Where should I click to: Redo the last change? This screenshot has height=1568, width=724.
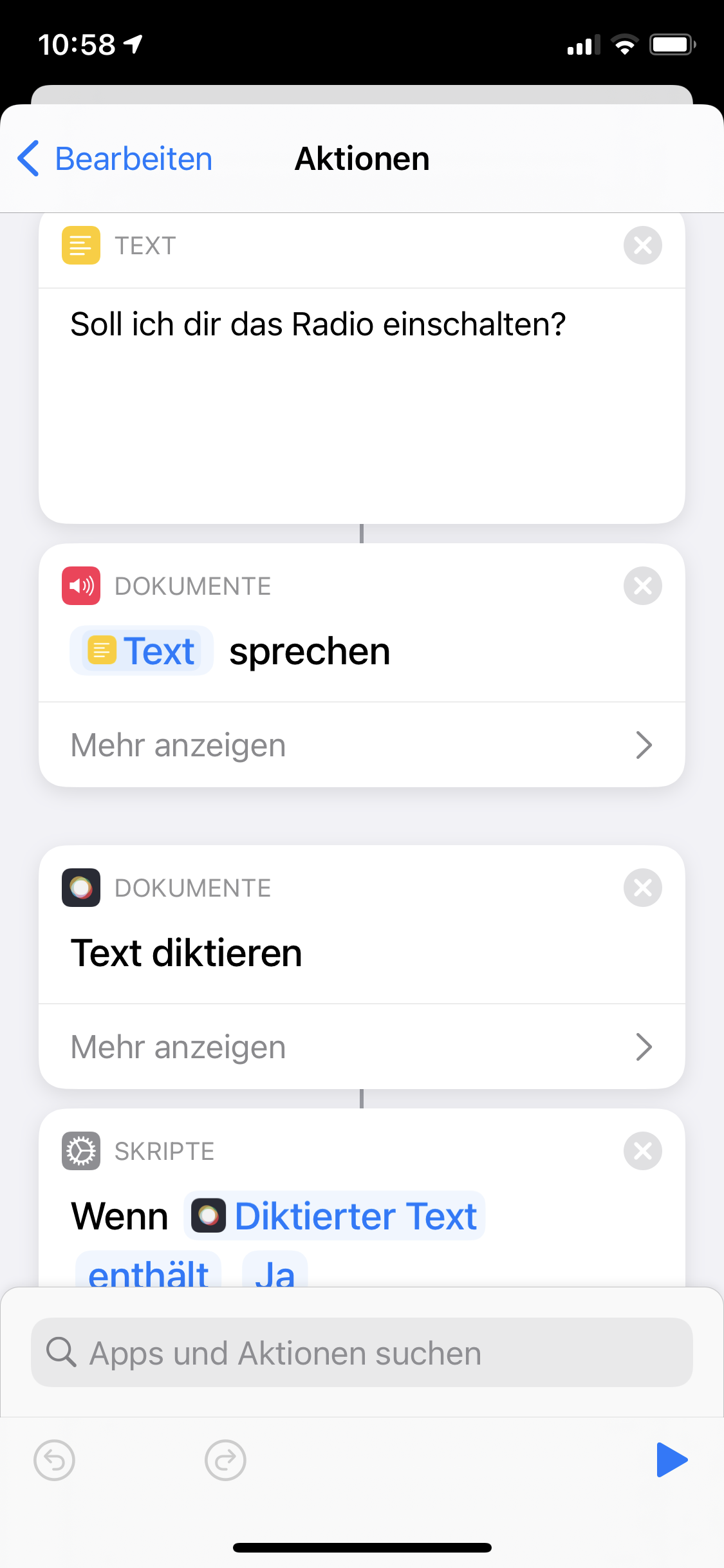coord(225,1460)
